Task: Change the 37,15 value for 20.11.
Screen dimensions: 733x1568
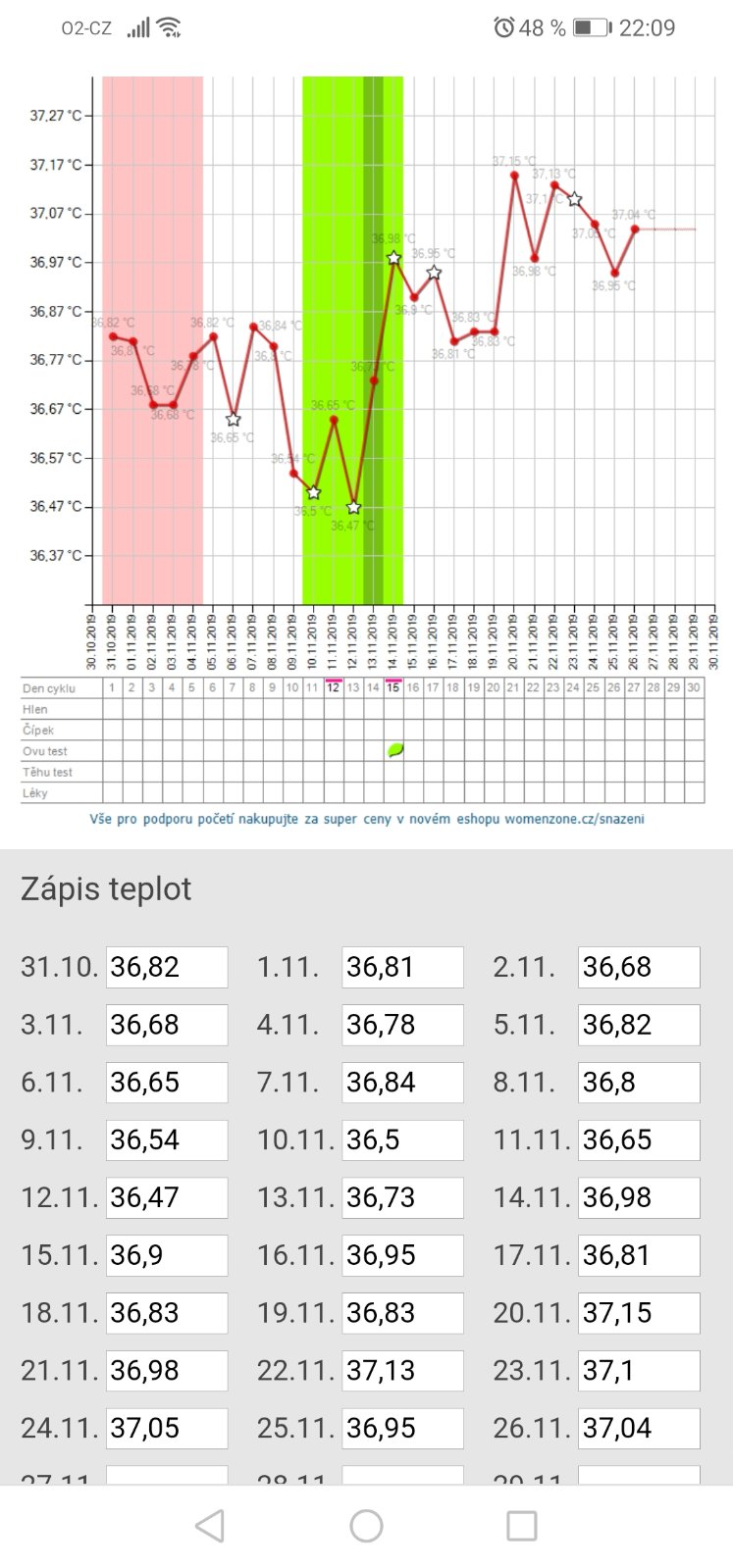Action: (x=639, y=1313)
